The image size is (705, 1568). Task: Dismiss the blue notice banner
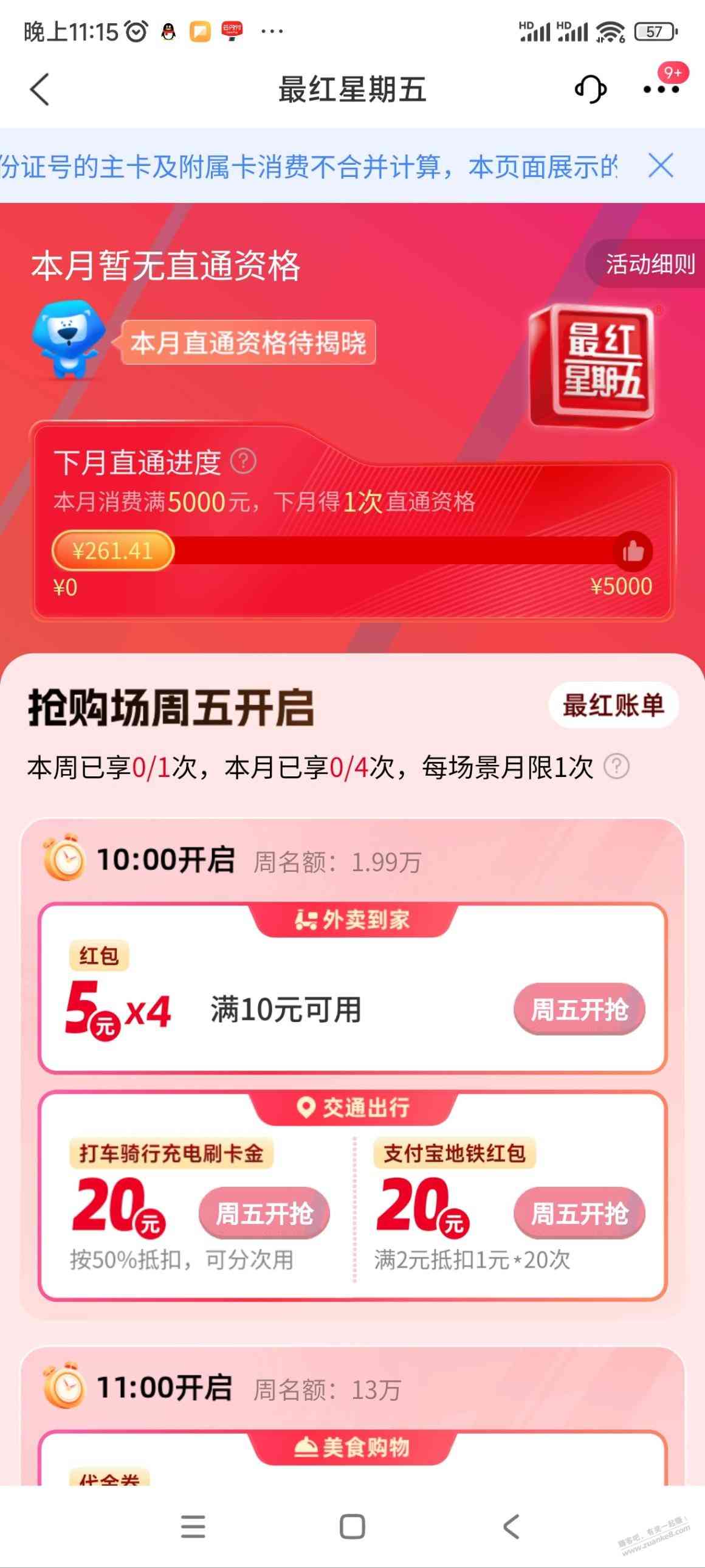point(661,165)
